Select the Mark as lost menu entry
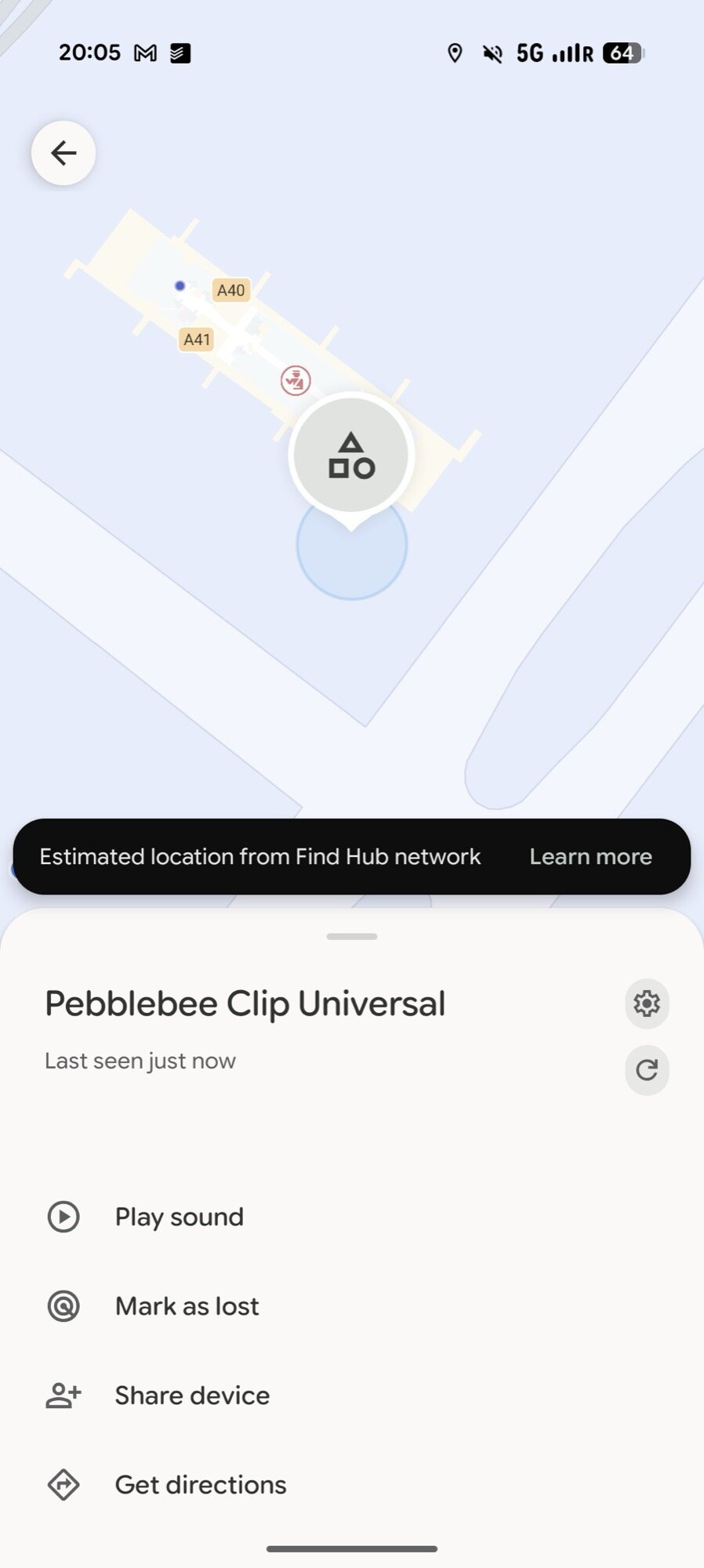 [187, 1307]
